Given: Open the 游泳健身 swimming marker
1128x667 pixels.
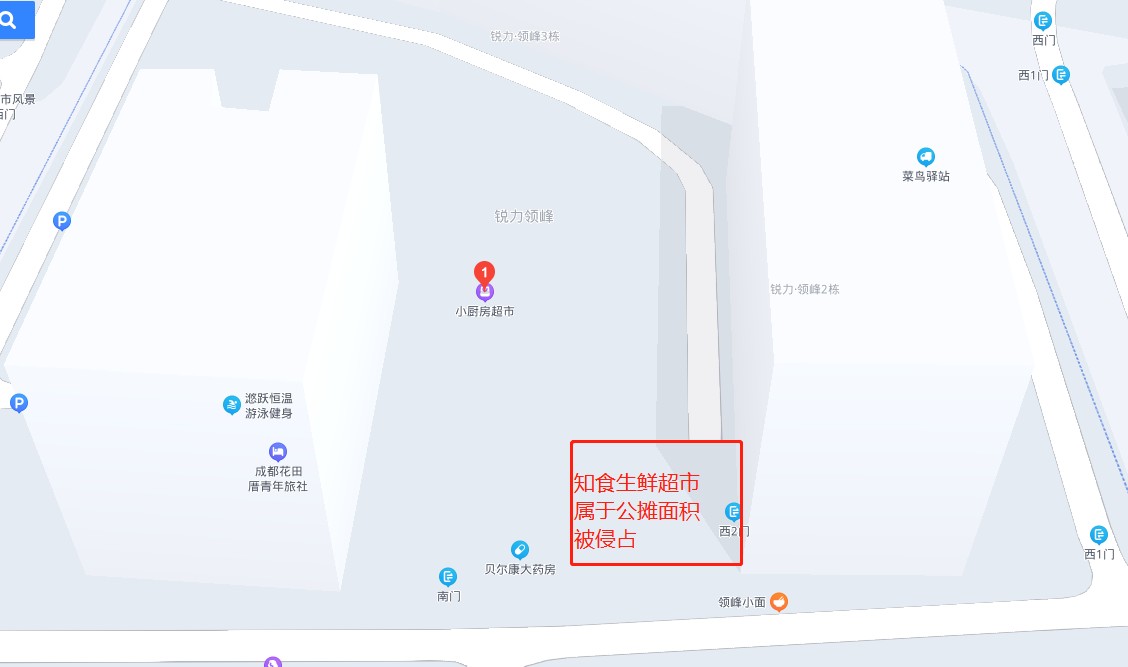Looking at the screenshot, I should (x=232, y=405).
